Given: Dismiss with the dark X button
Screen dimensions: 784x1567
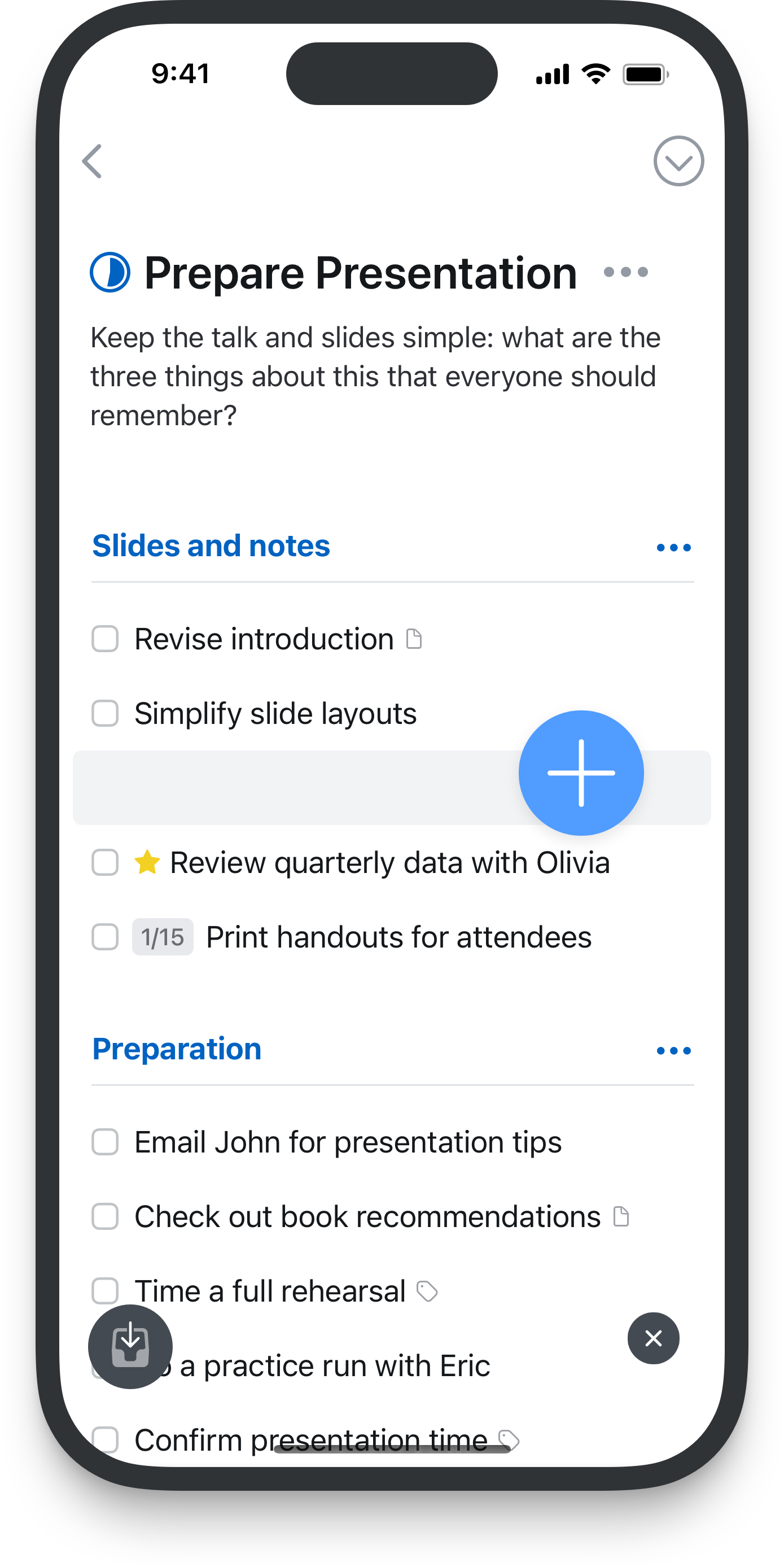Looking at the screenshot, I should pyautogui.click(x=653, y=1338).
